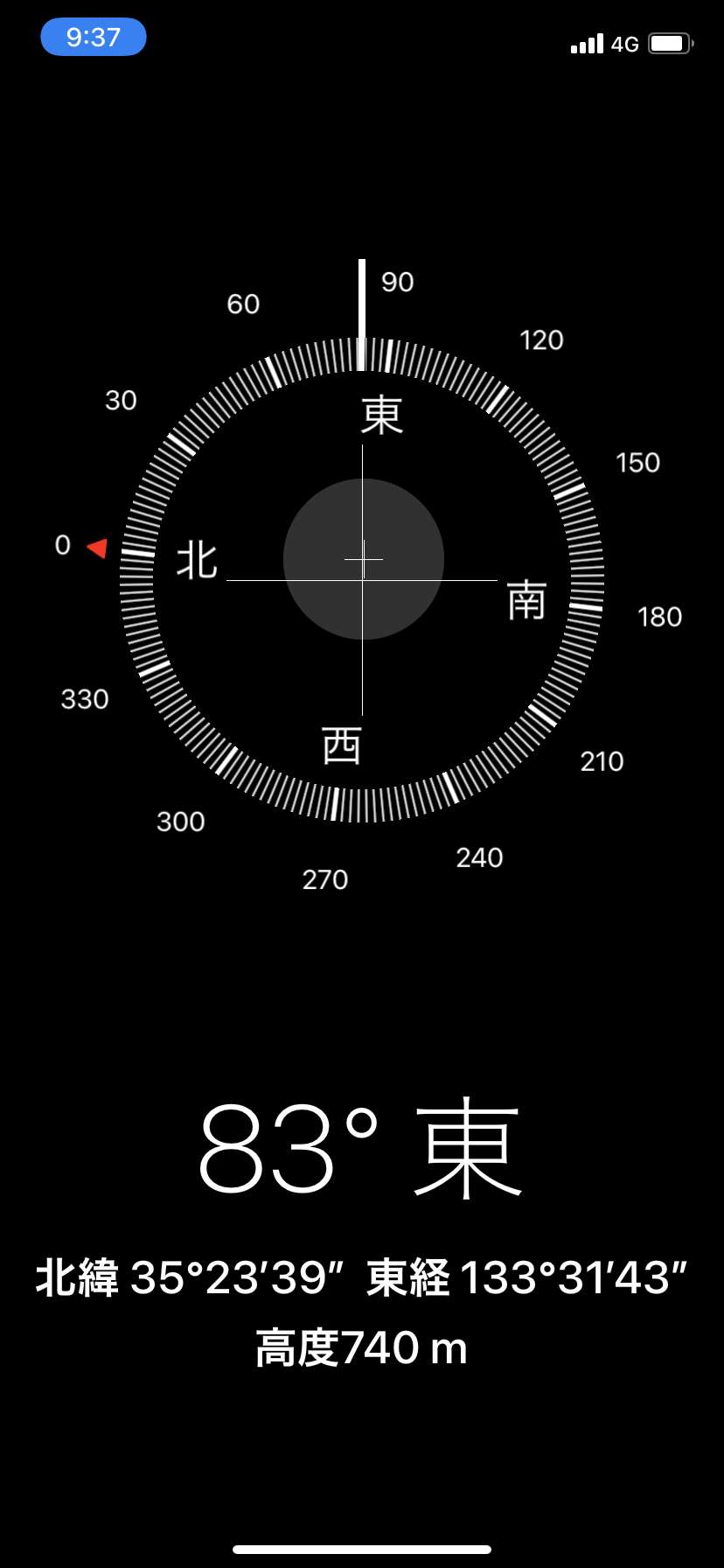Tap the compass dial to lock bearing
The height and width of the screenshot is (1568, 724).
tap(362, 579)
